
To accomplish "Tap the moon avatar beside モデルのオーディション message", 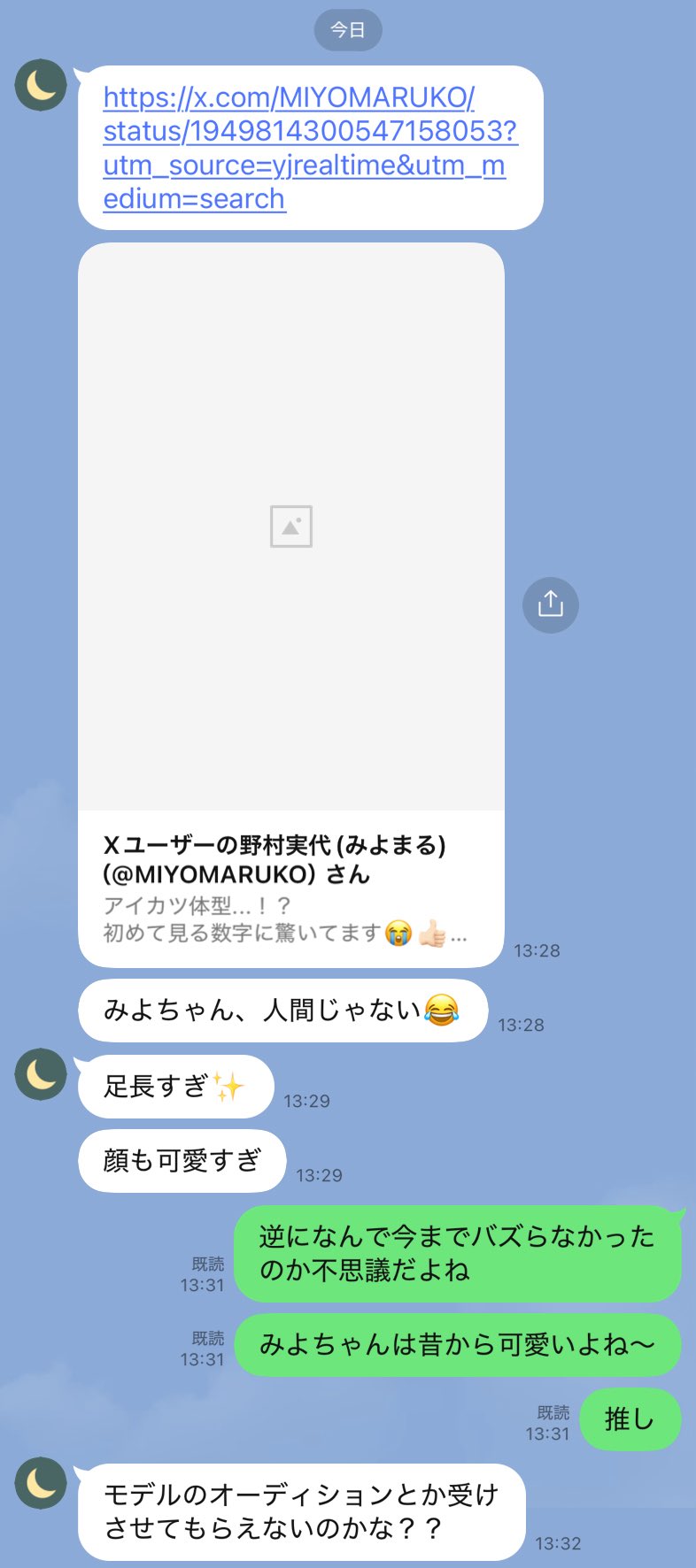I will tap(41, 1483).
